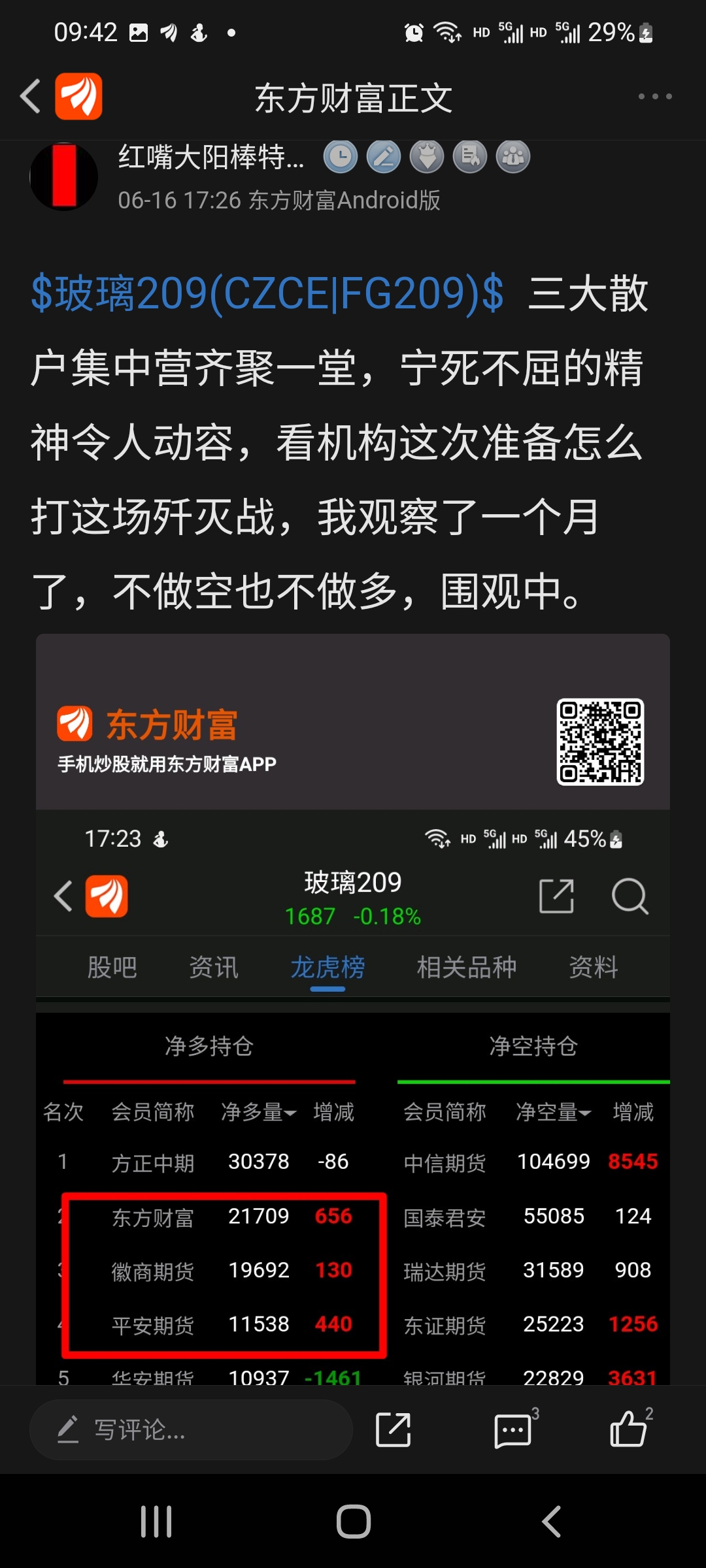The width and height of the screenshot is (706, 1568).
Task: Open the recent apps system button
Action: [x=156, y=1522]
